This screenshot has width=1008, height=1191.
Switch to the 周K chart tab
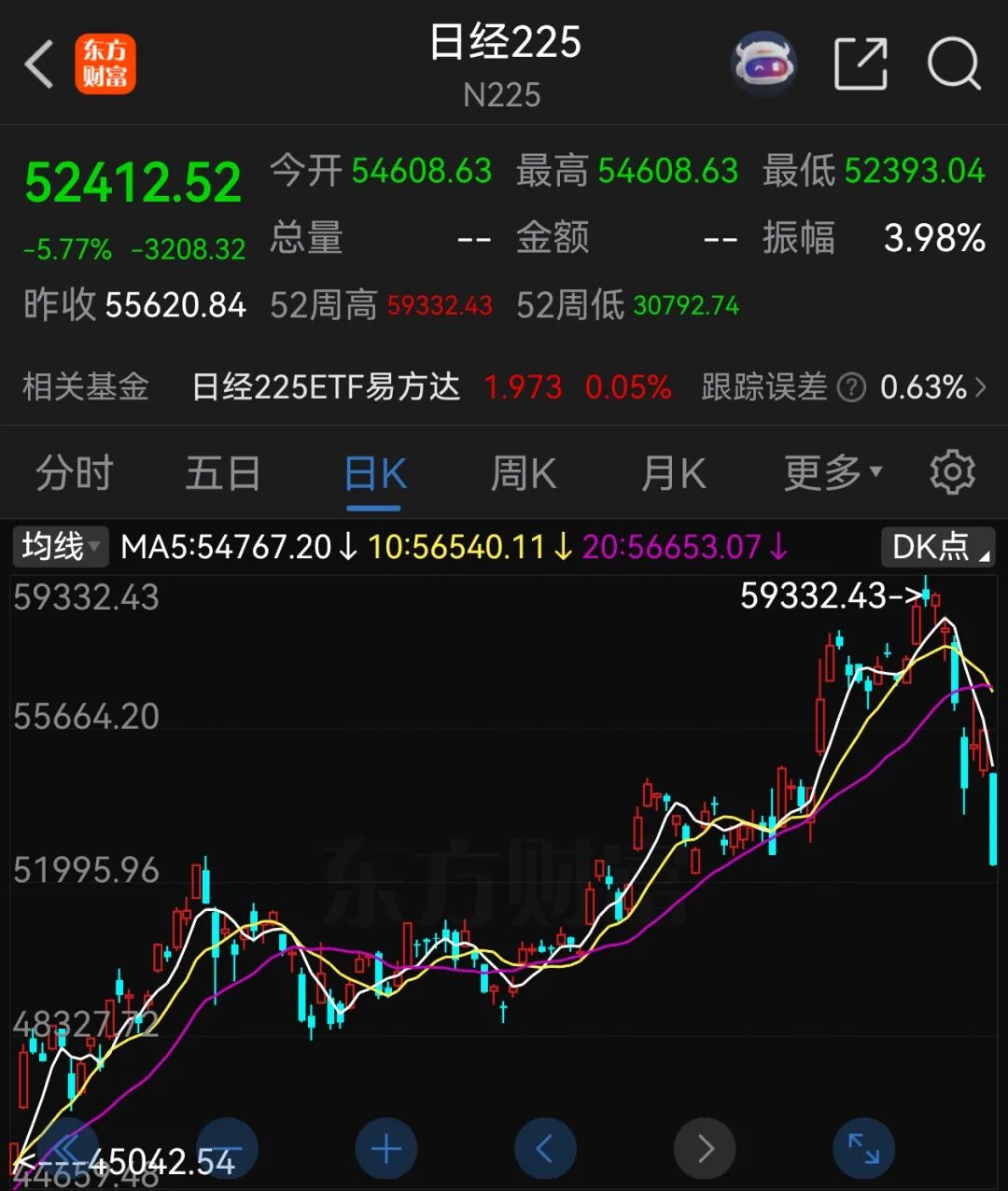523,473
